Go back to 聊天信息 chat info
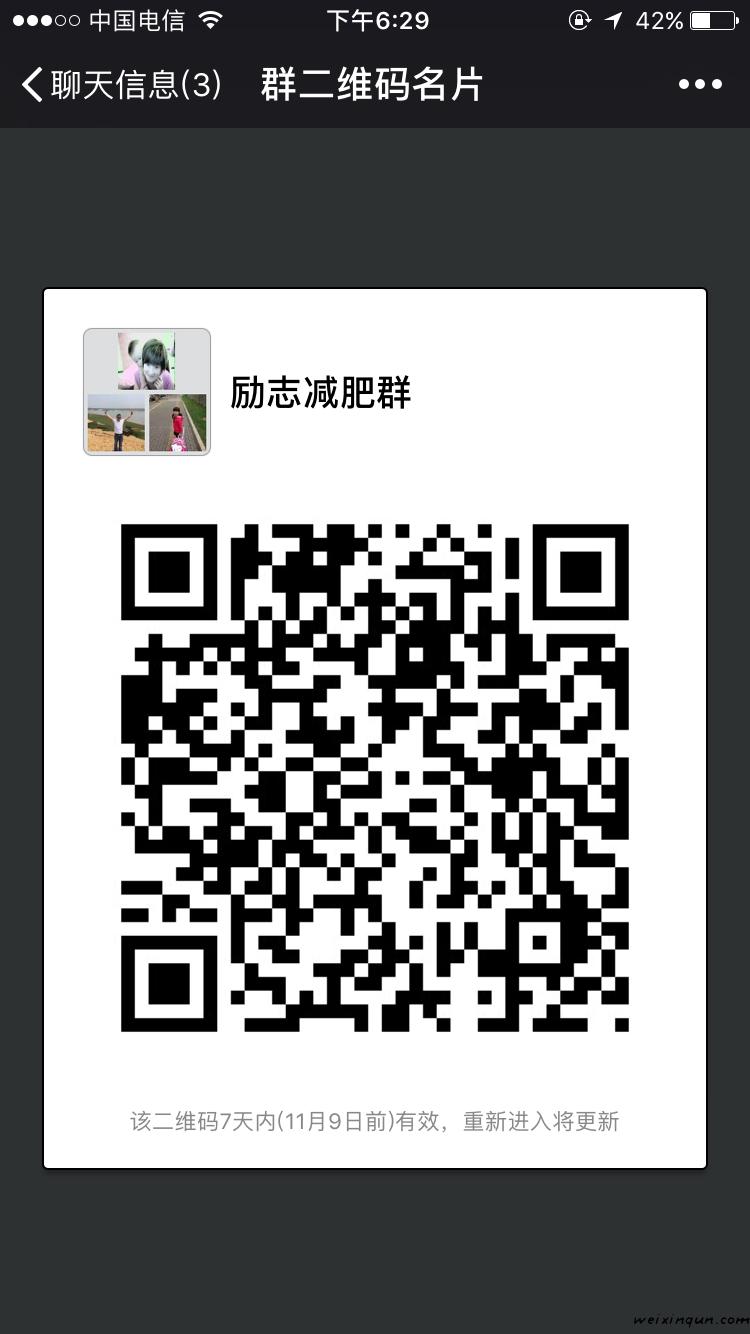Screen dimensions: 750x1334 coord(120,85)
